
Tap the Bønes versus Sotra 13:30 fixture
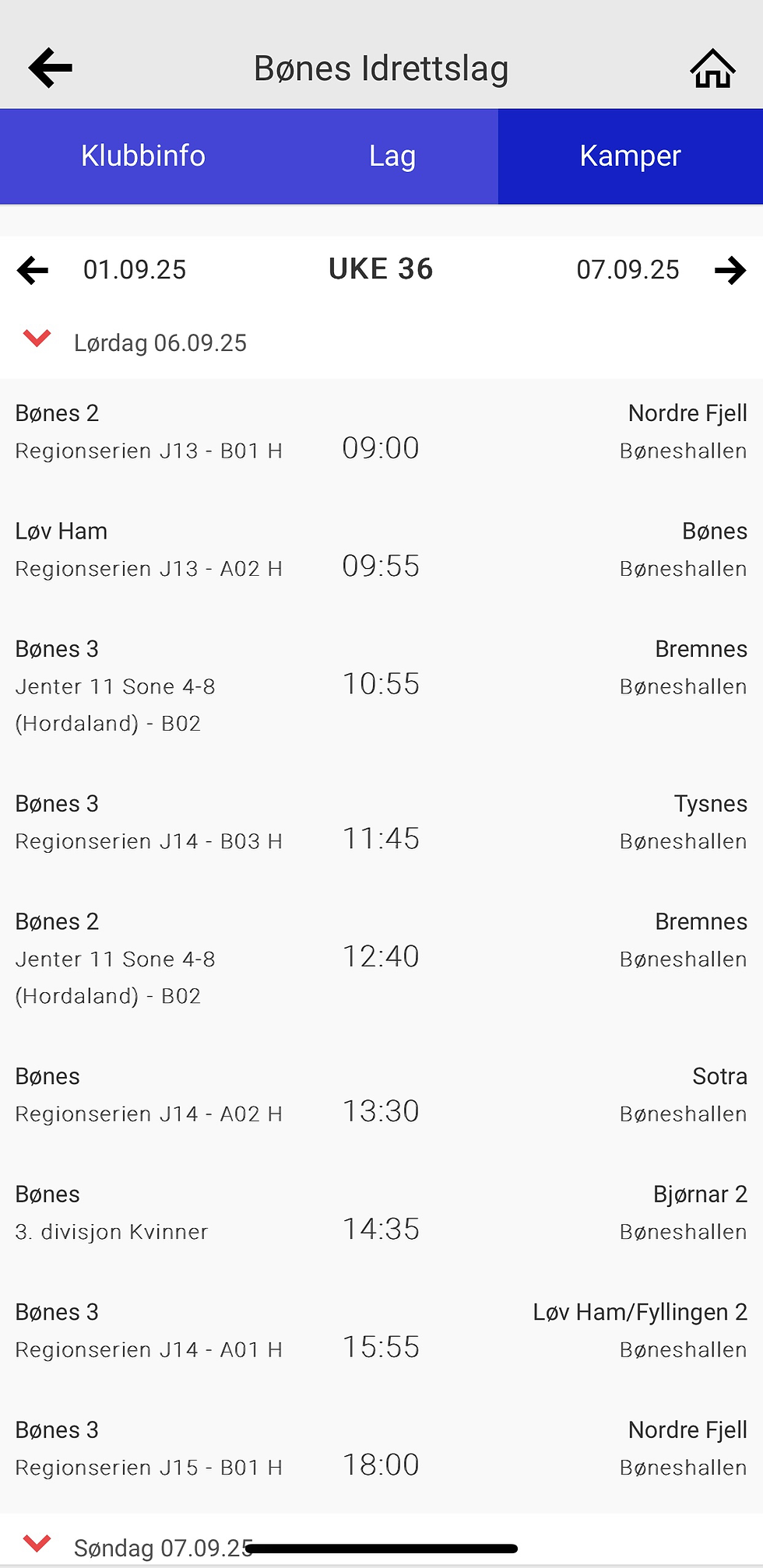coord(381,1094)
